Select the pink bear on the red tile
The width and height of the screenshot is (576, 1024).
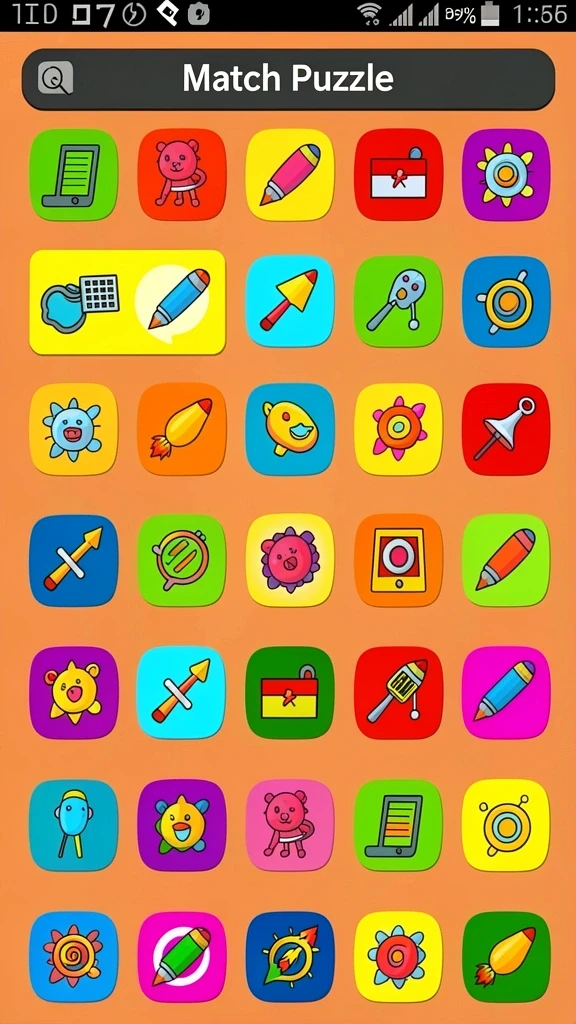tap(182, 174)
